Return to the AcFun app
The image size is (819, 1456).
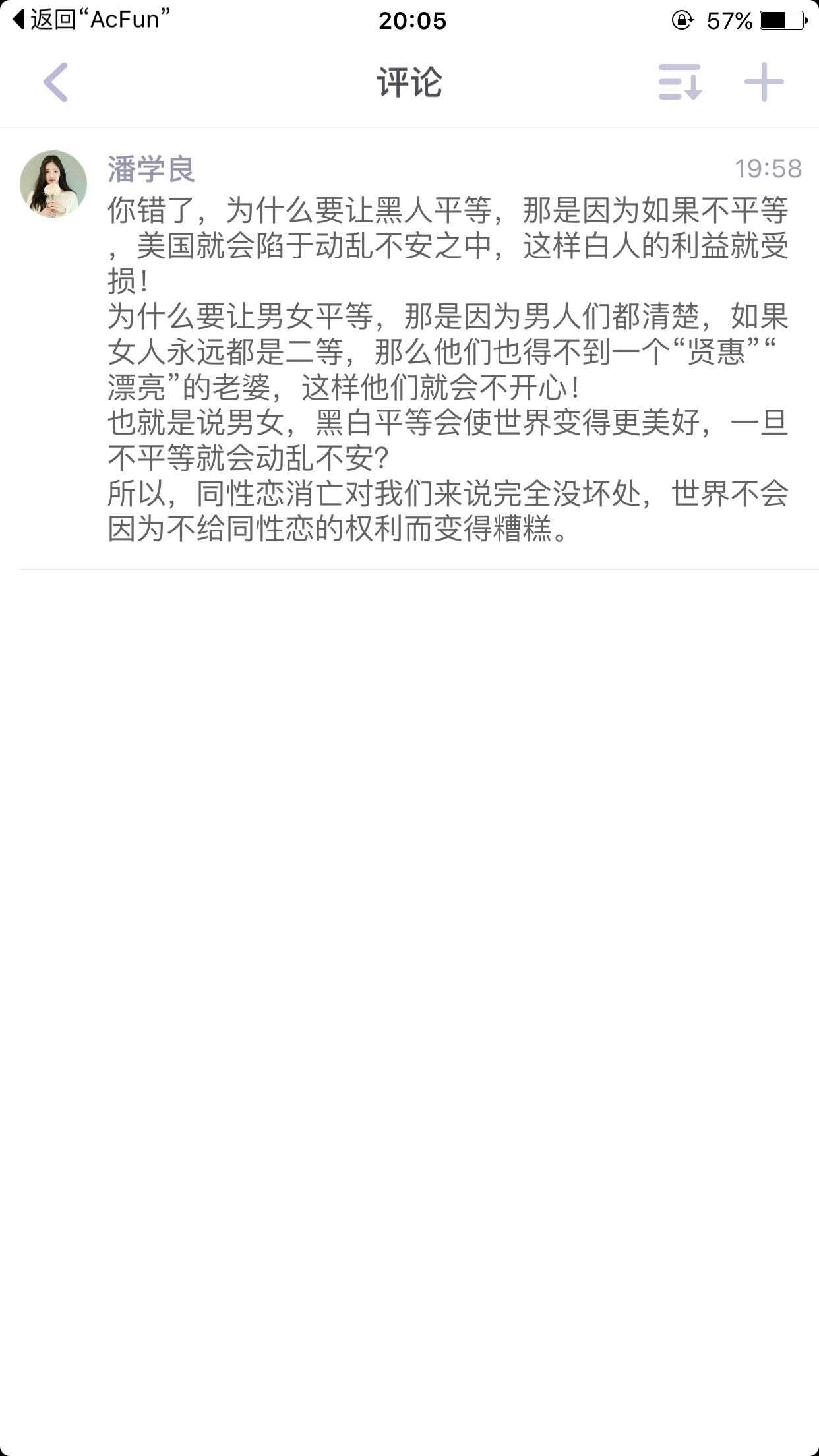pos(92,20)
